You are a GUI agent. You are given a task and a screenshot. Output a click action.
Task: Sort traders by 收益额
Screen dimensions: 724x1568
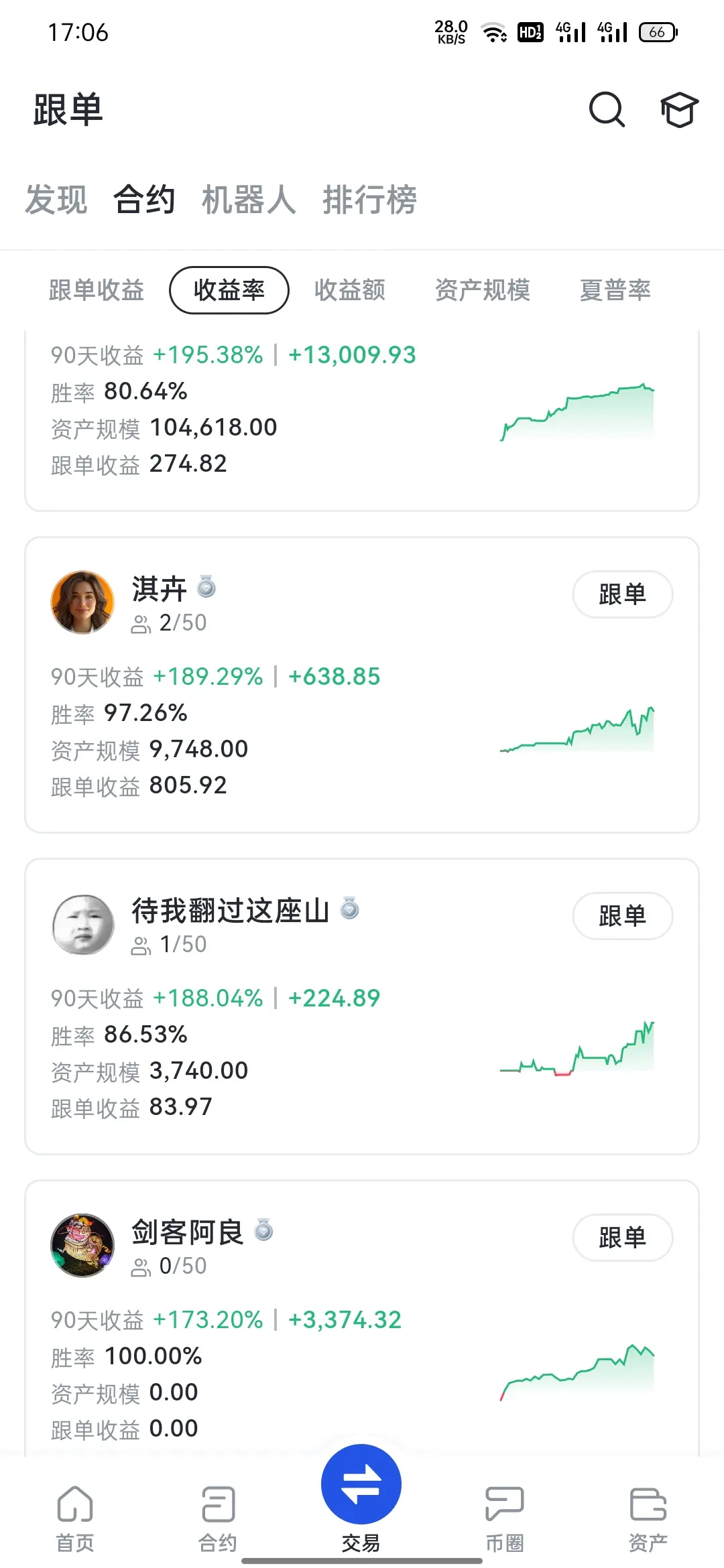click(x=350, y=290)
